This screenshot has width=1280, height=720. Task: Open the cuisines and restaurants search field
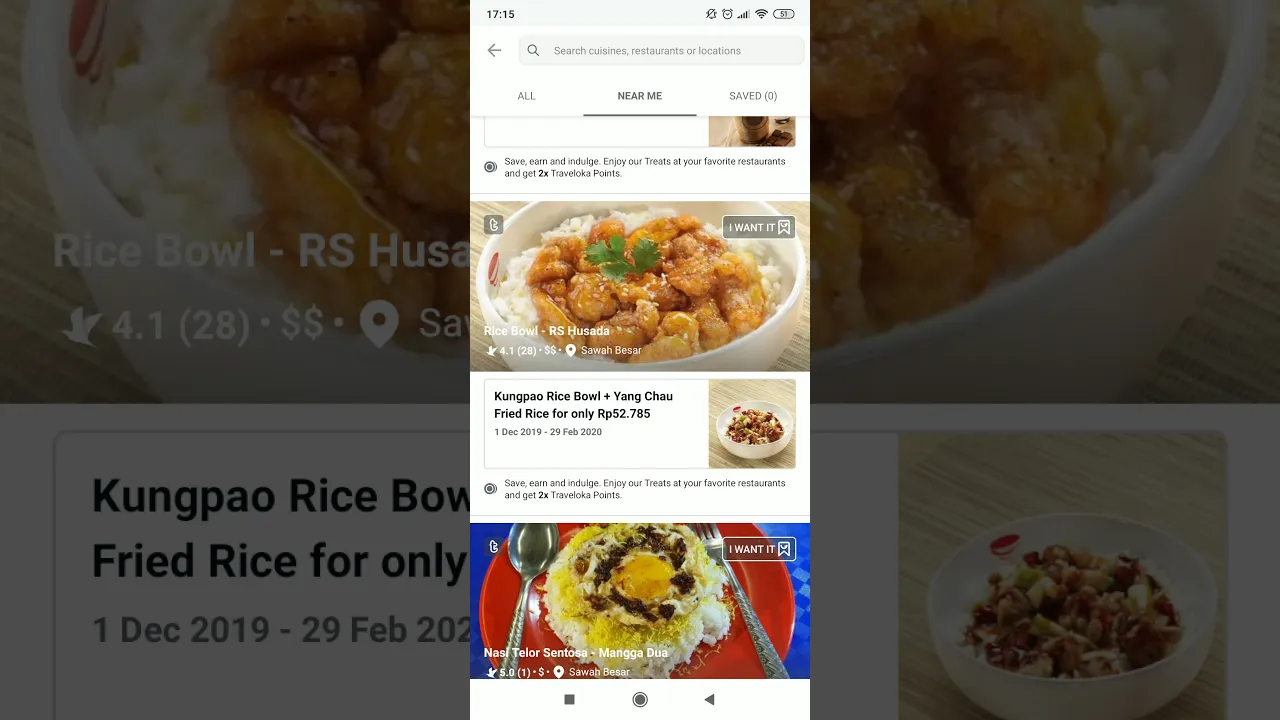click(x=660, y=51)
